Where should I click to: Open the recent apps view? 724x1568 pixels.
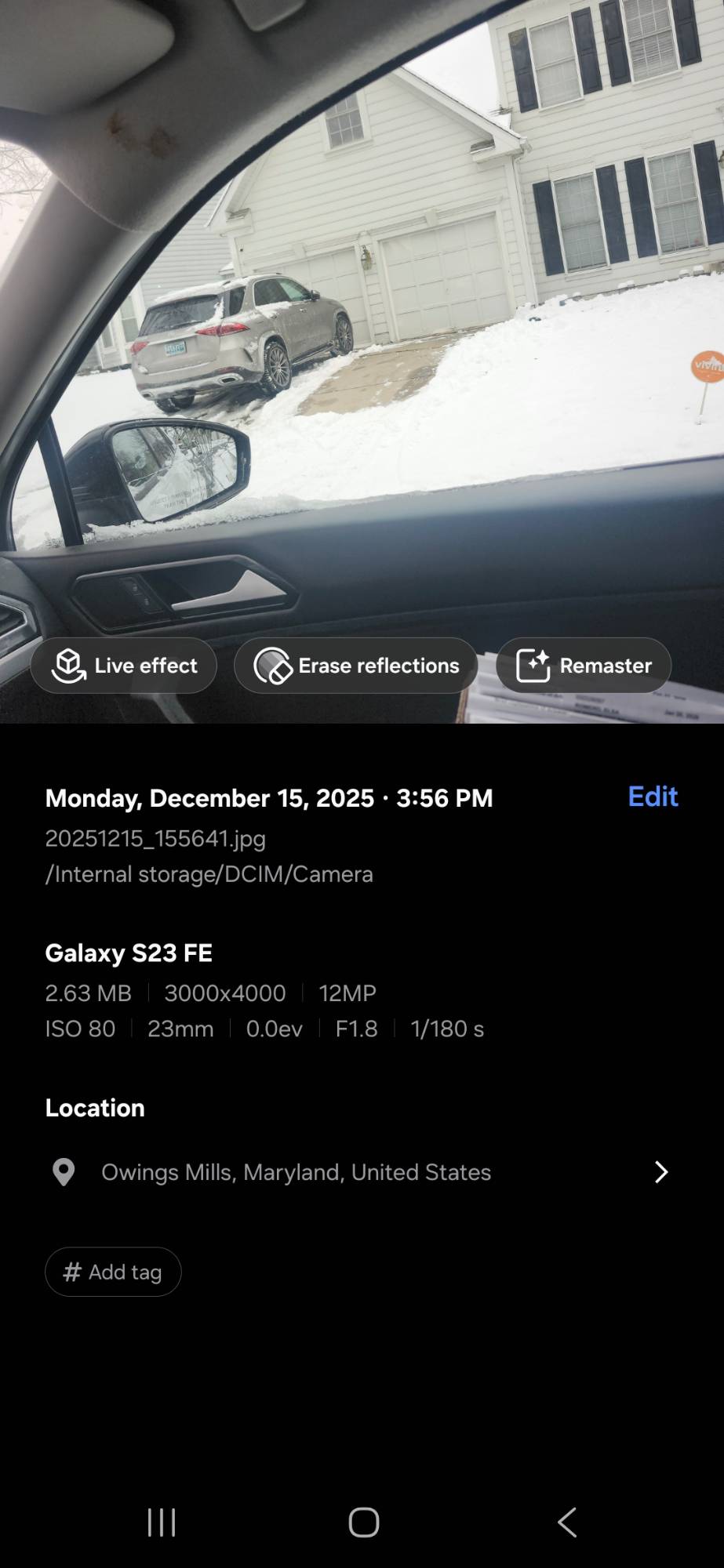click(162, 1523)
